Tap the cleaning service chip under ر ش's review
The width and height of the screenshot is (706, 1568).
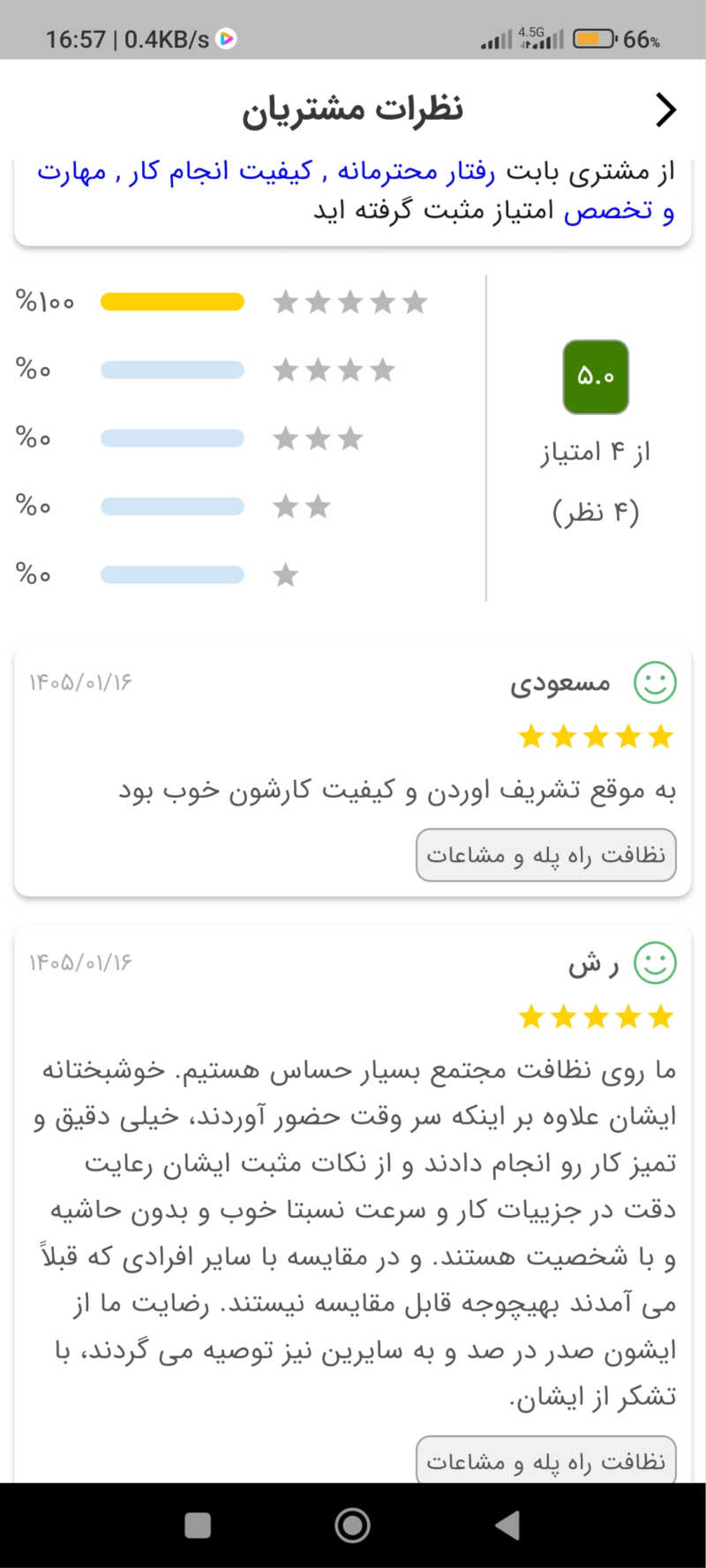click(x=545, y=1460)
